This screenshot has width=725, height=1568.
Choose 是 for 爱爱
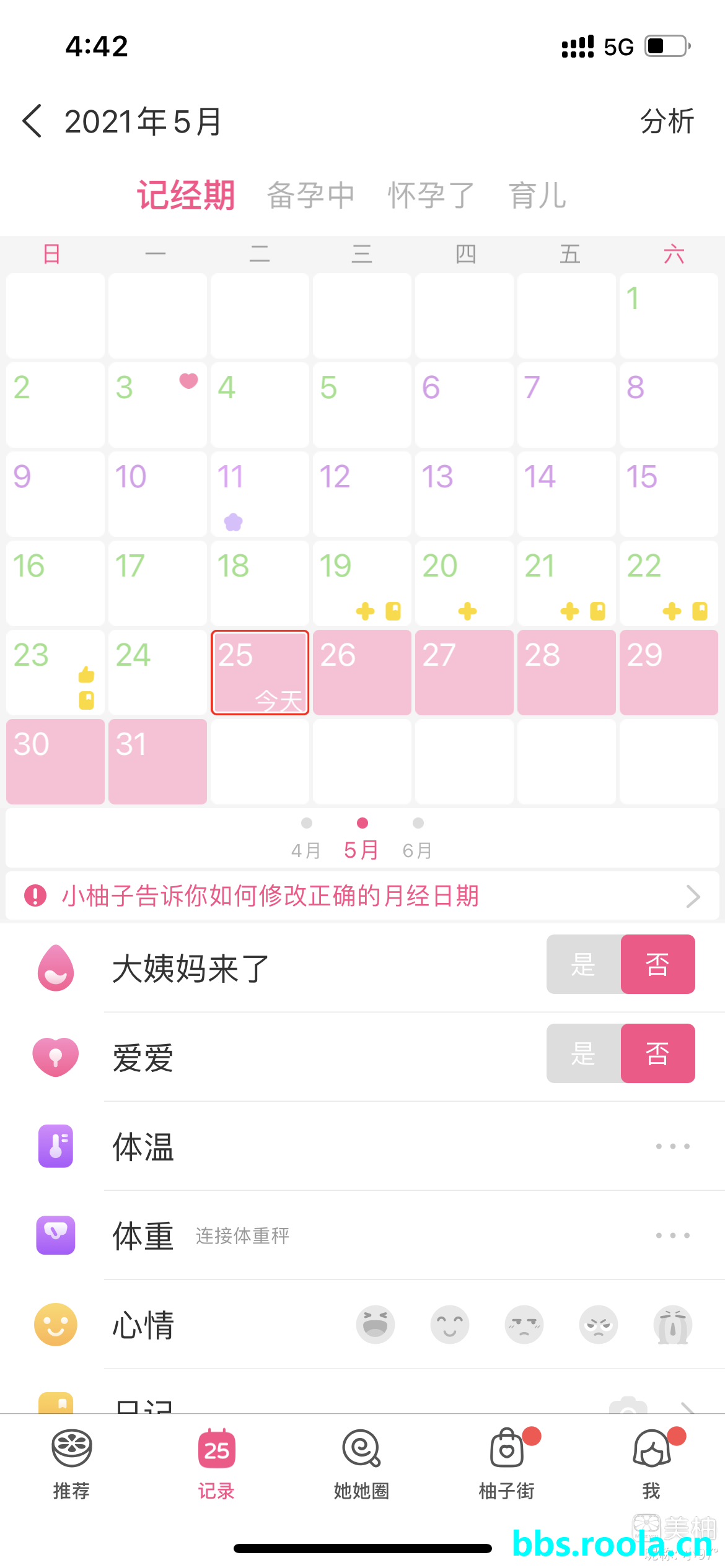point(583,1053)
